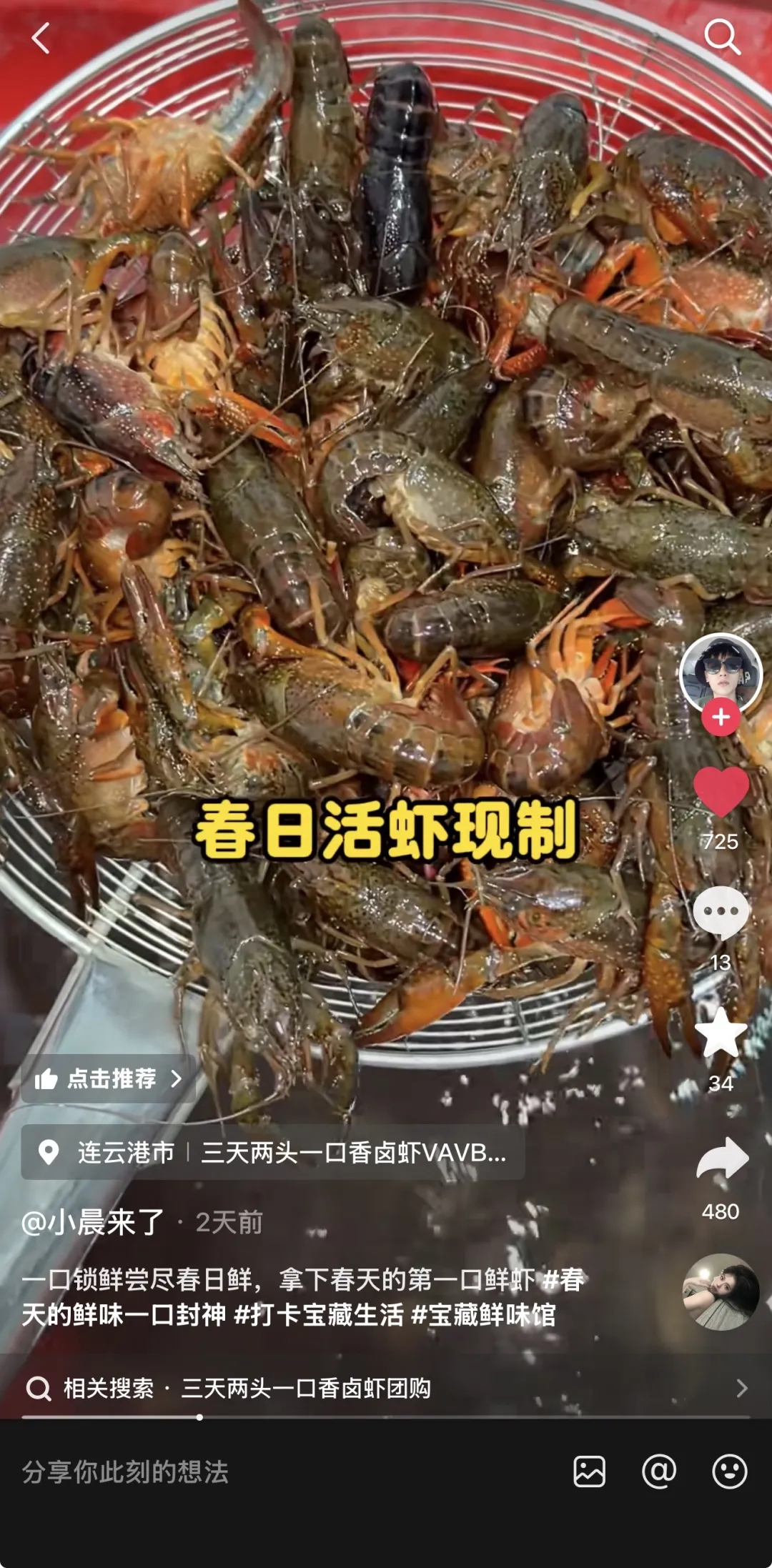Share this video via the arrow icon
Viewport: 772px width, 1568px height.
point(722,1158)
